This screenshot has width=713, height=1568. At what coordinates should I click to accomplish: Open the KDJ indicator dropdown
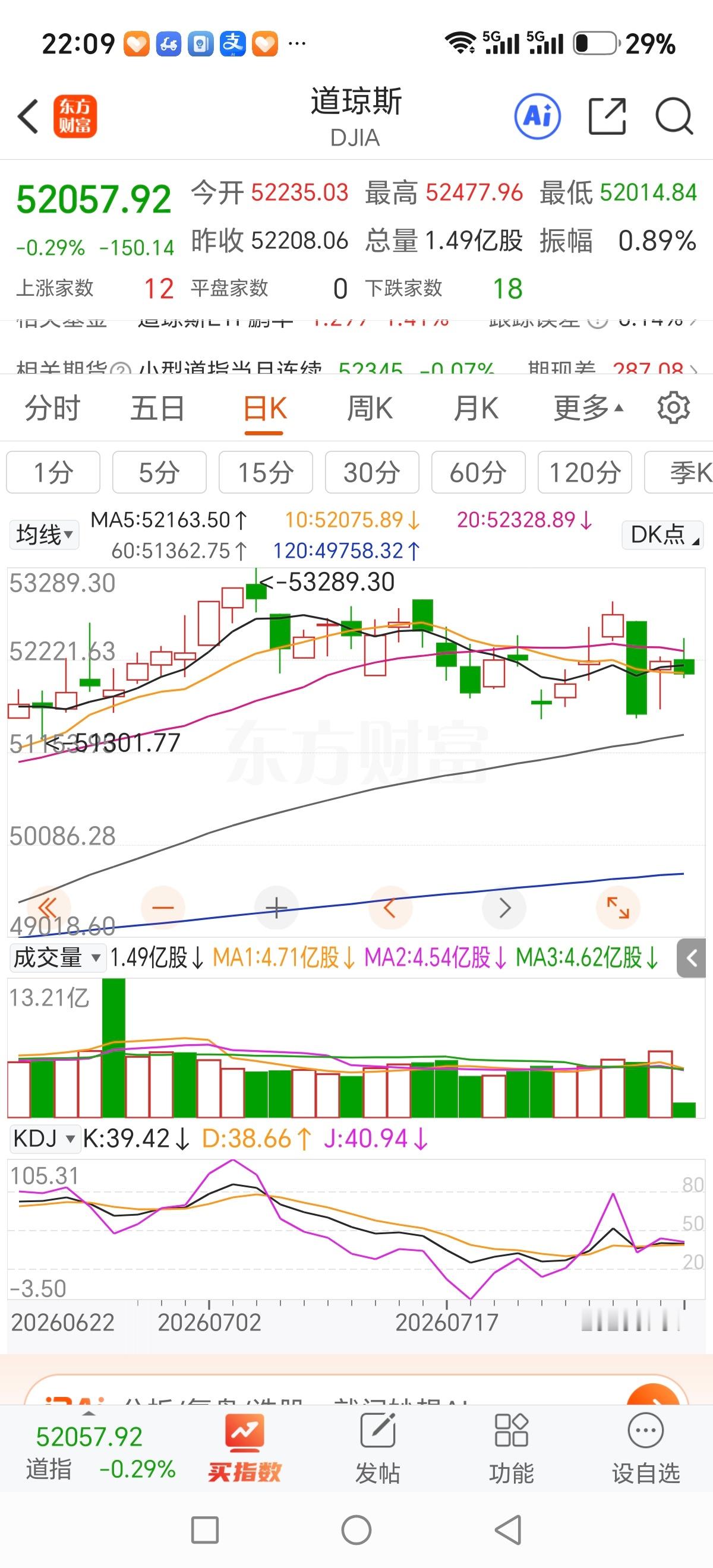pyautogui.click(x=45, y=1138)
